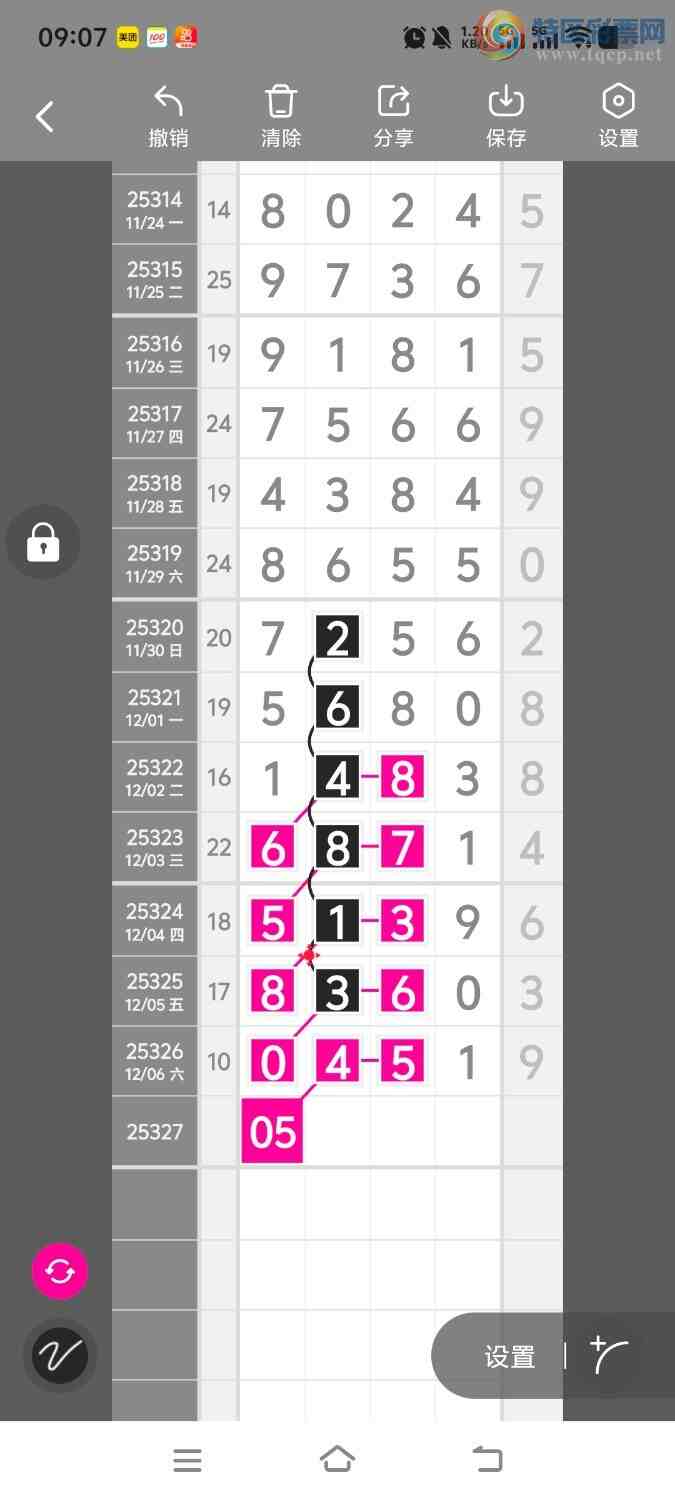Open 设置 in the top toolbar
The height and width of the screenshot is (1500, 675).
click(x=618, y=117)
